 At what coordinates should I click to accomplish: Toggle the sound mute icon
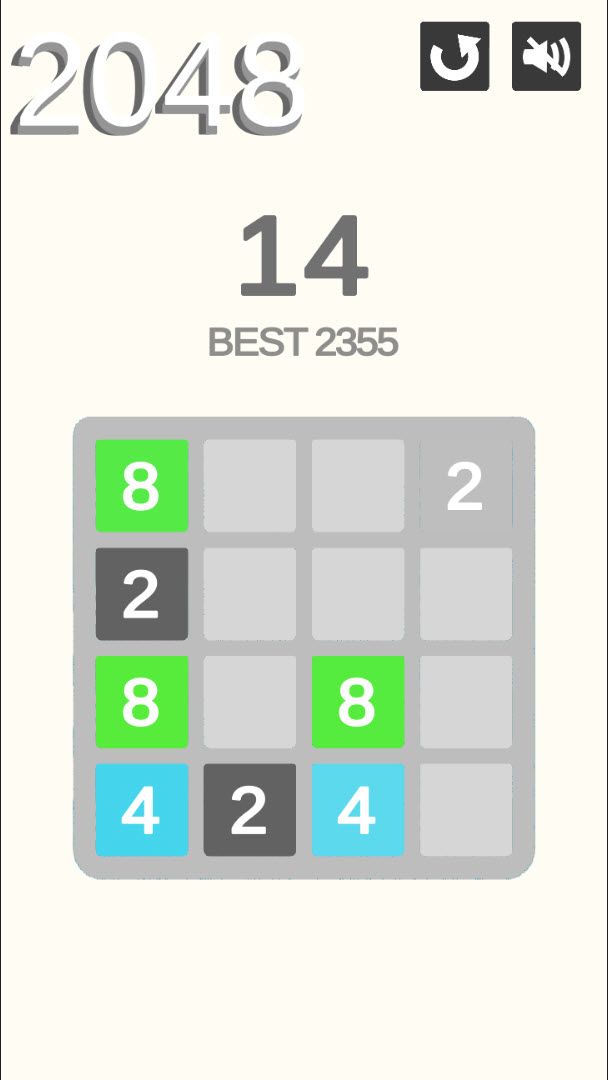click(546, 57)
